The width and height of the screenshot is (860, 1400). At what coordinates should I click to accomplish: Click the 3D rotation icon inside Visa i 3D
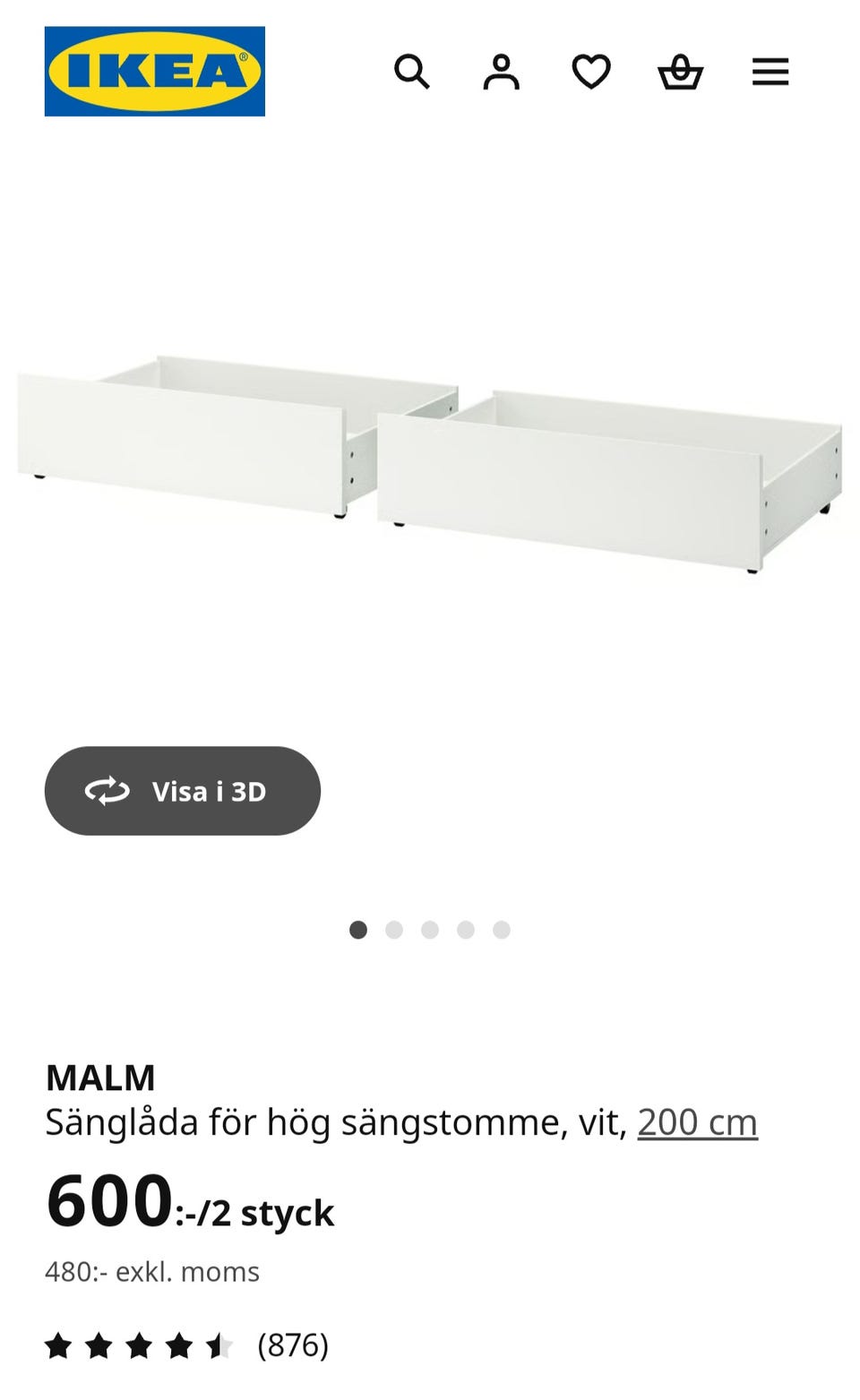[107, 790]
